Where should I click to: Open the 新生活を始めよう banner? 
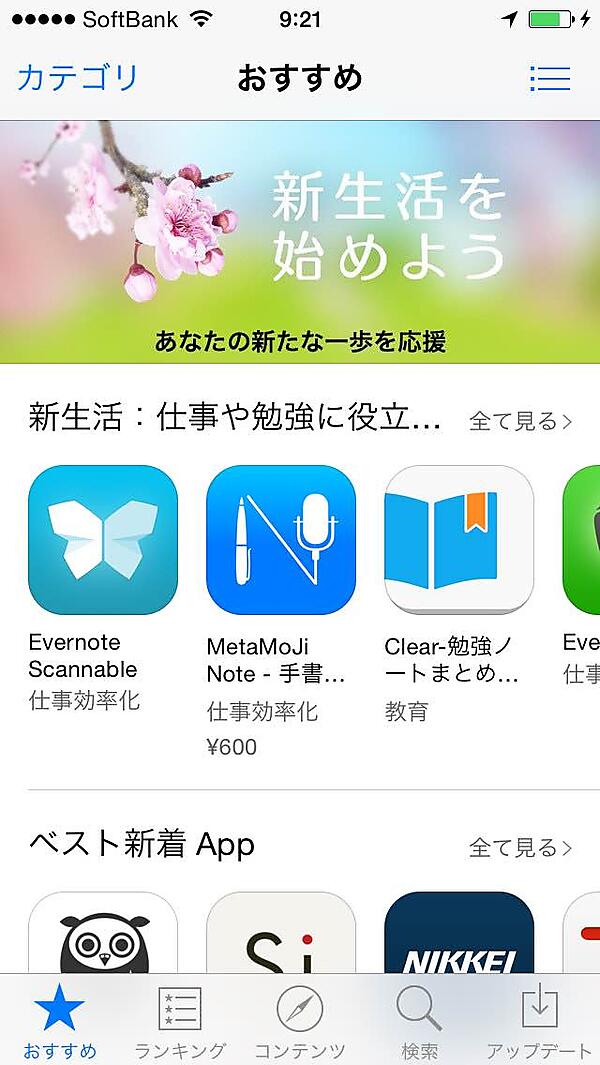300,242
